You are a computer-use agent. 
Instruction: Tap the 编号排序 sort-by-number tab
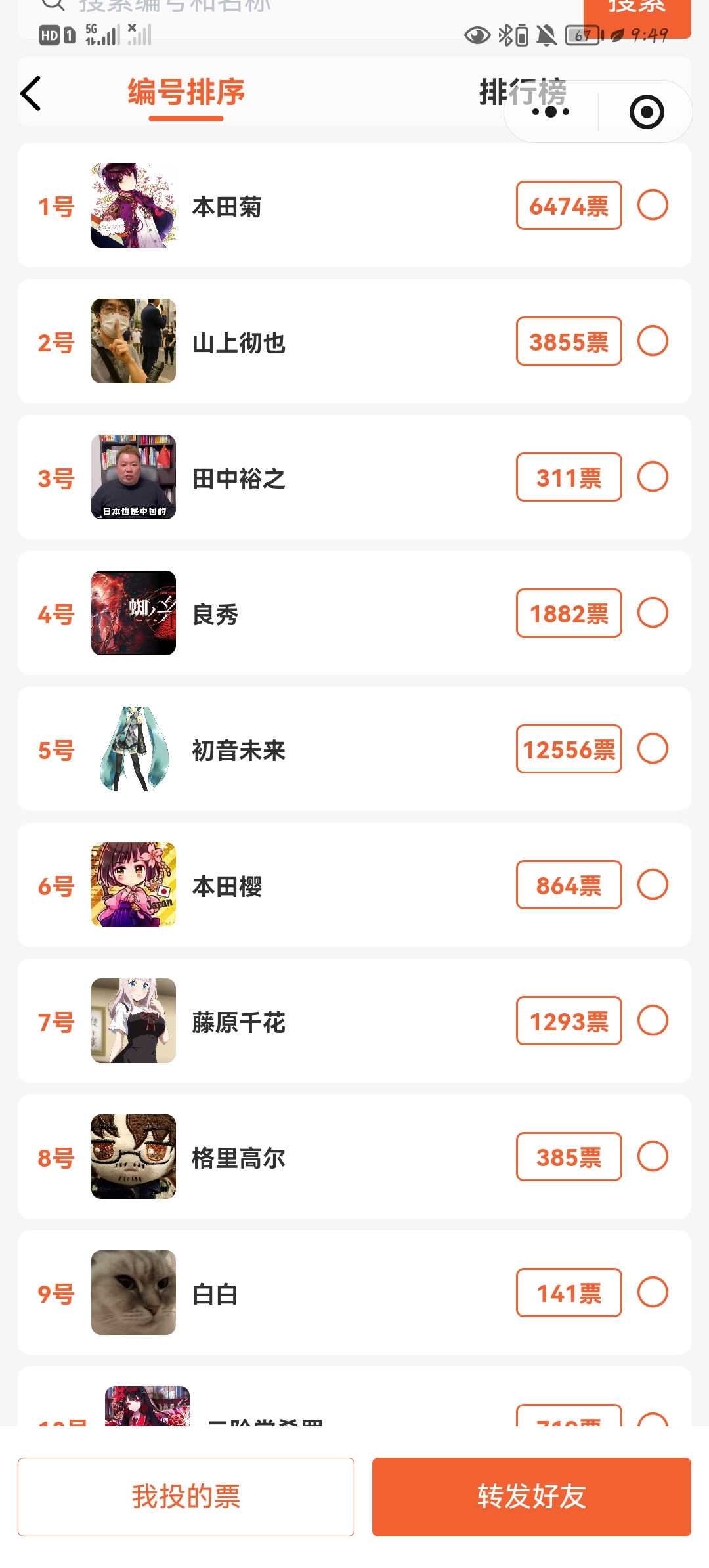coord(186,92)
